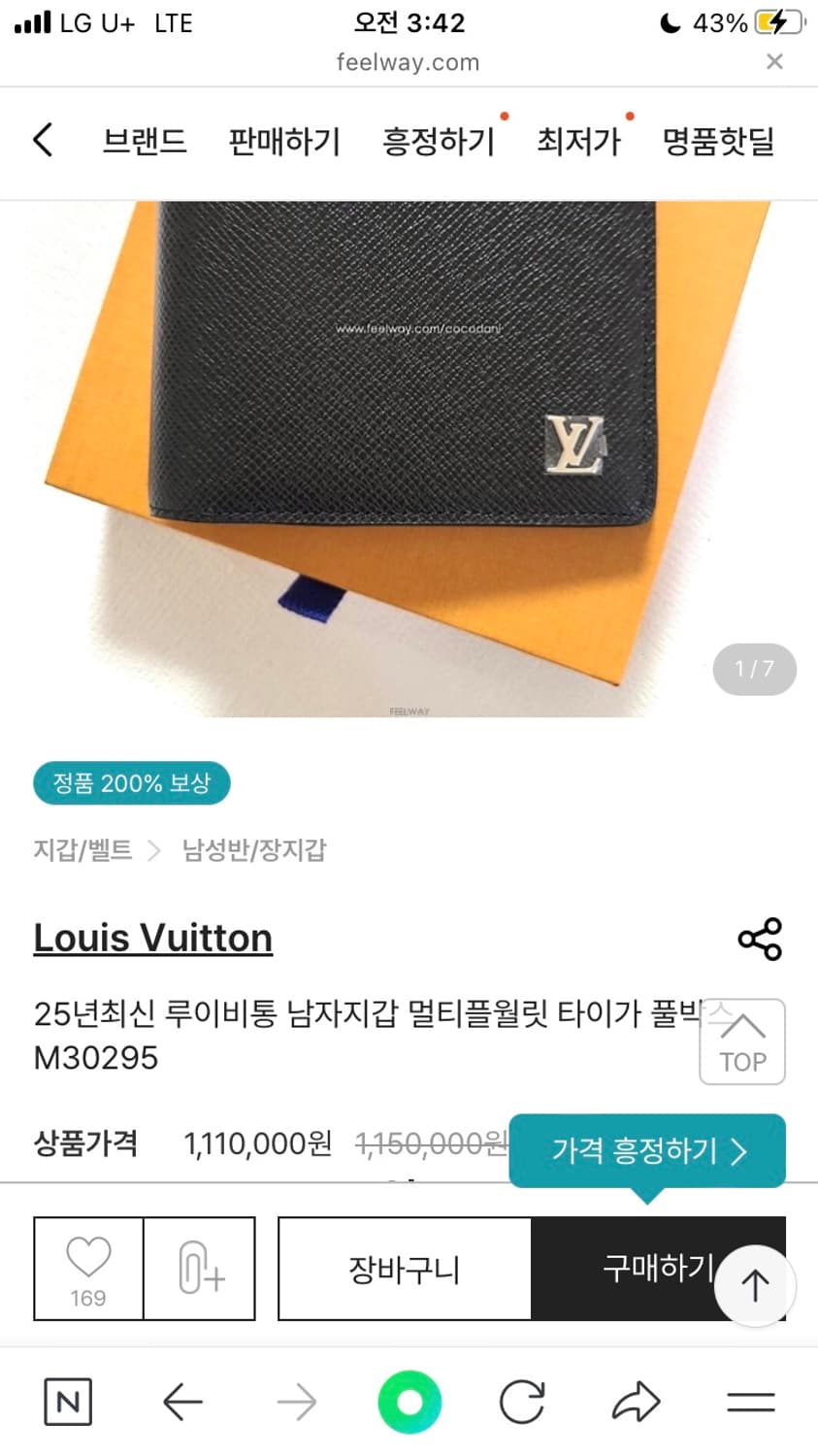
Task: Open the green Naver shortcut icon
Action: [409, 1401]
